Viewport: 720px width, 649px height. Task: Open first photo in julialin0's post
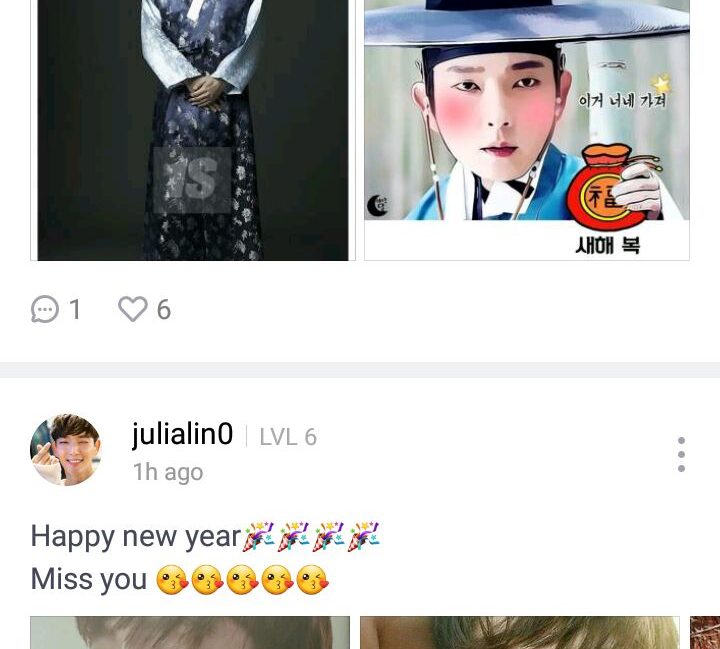coord(190,633)
